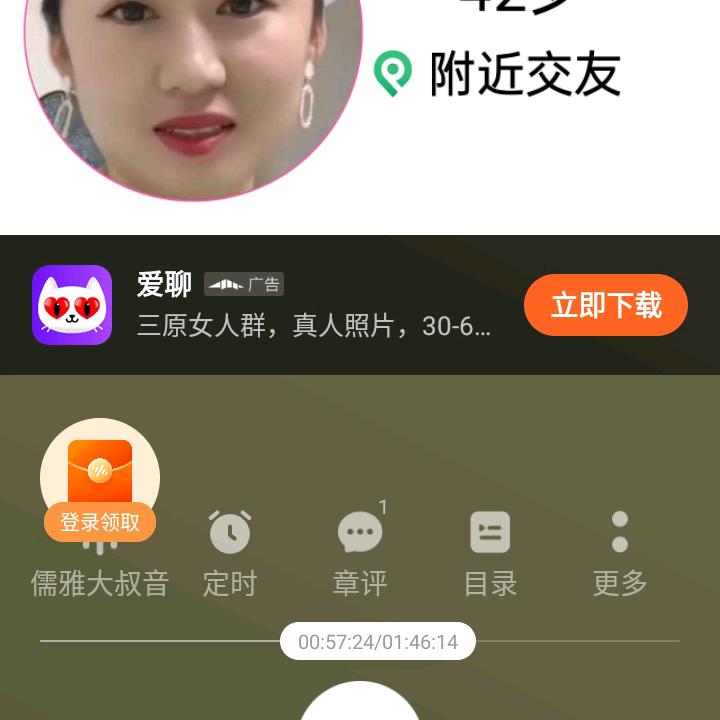
Task: Tap the playback progress time handle
Action: pos(377,641)
